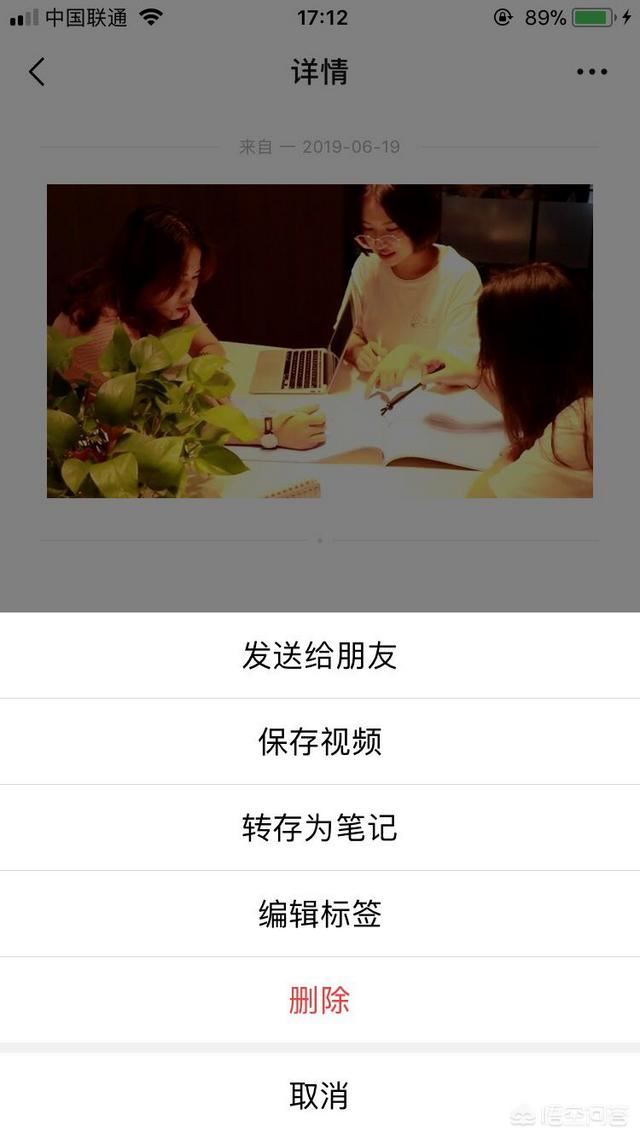Dismiss the action sheet with 取消
Image resolution: width=640 pixels, height=1138 pixels.
click(x=320, y=1096)
